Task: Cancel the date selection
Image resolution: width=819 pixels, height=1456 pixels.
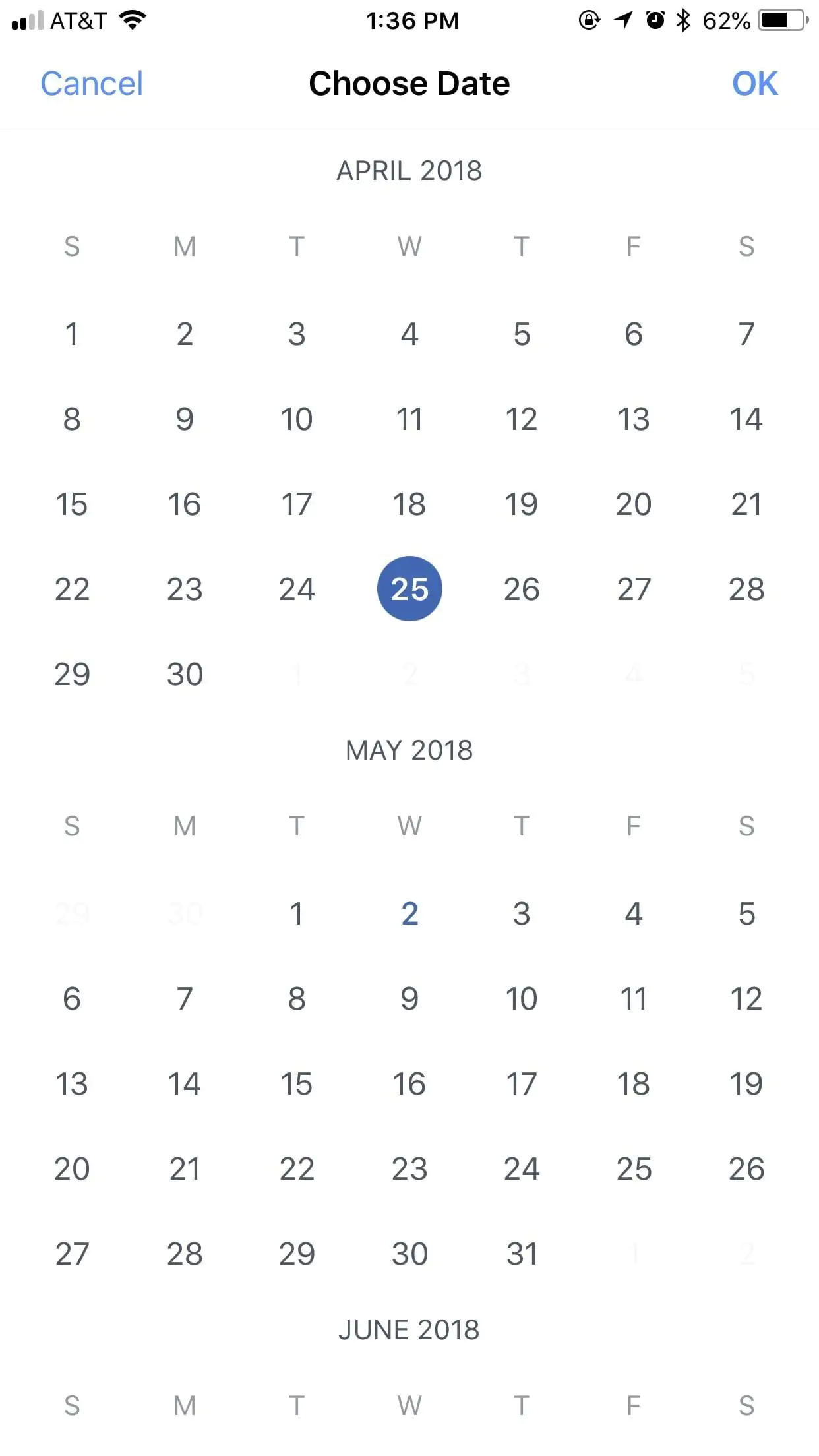Action: pos(92,84)
